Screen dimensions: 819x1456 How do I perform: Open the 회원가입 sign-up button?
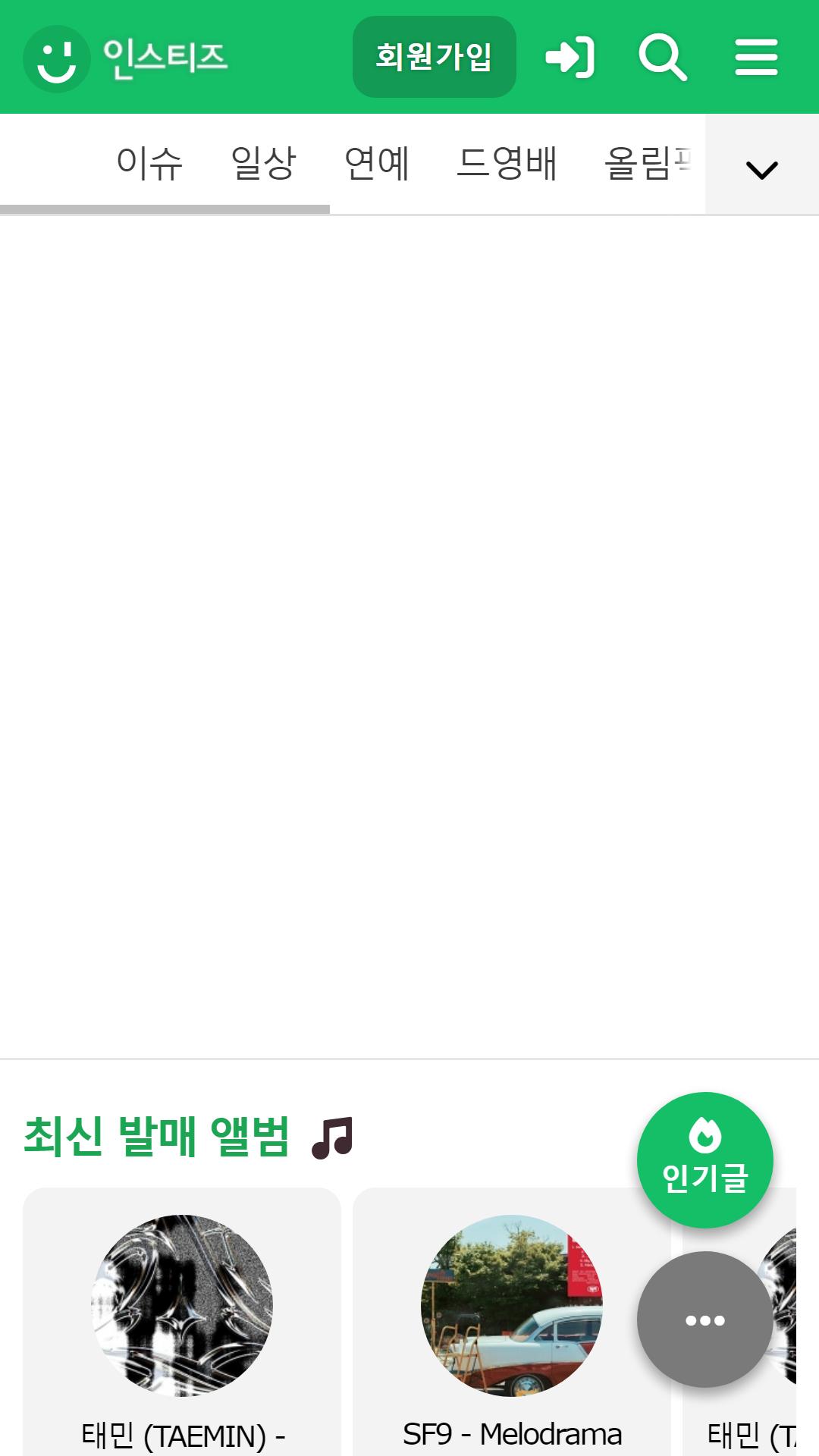(434, 57)
